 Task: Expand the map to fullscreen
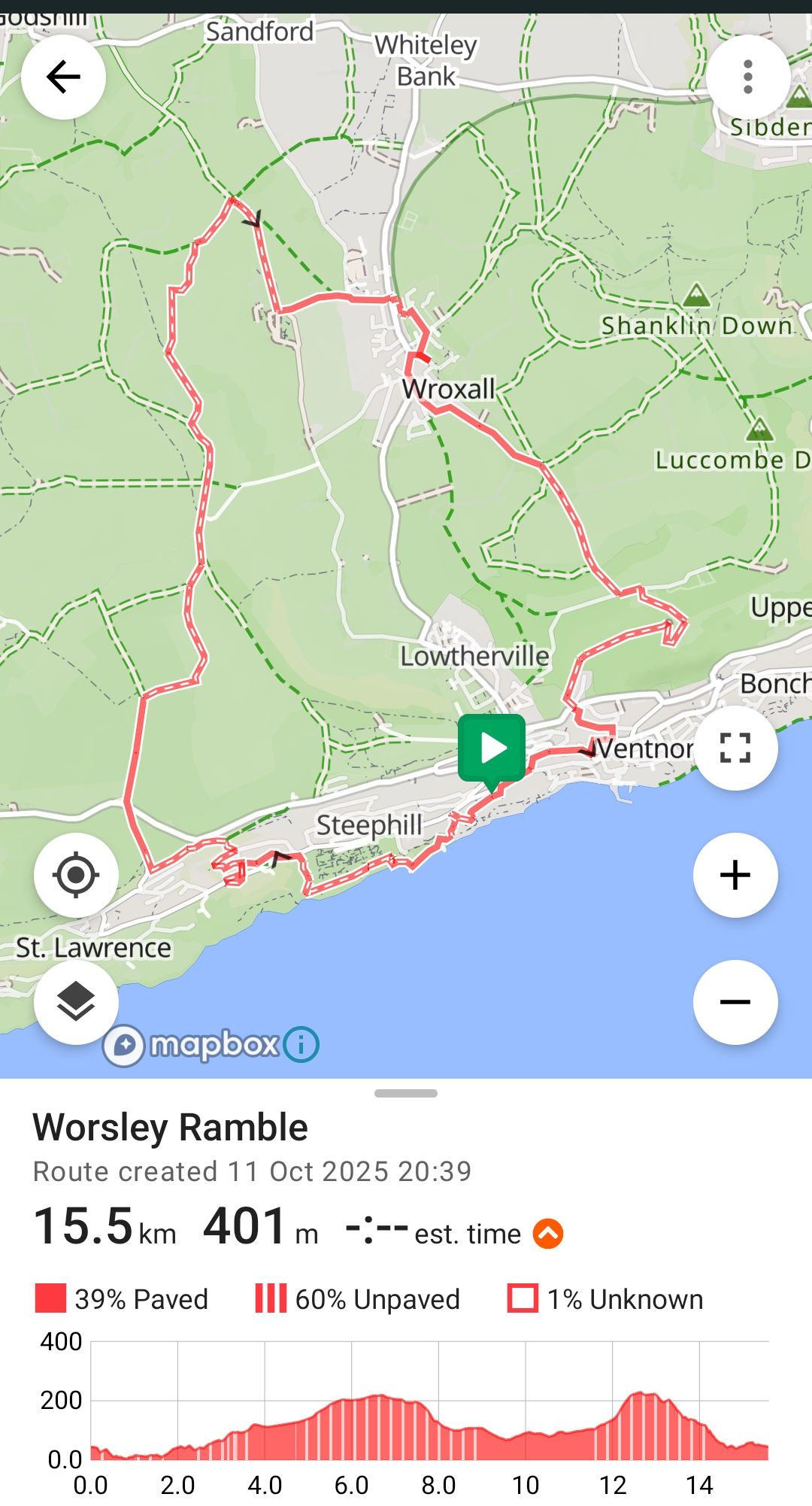(x=735, y=748)
